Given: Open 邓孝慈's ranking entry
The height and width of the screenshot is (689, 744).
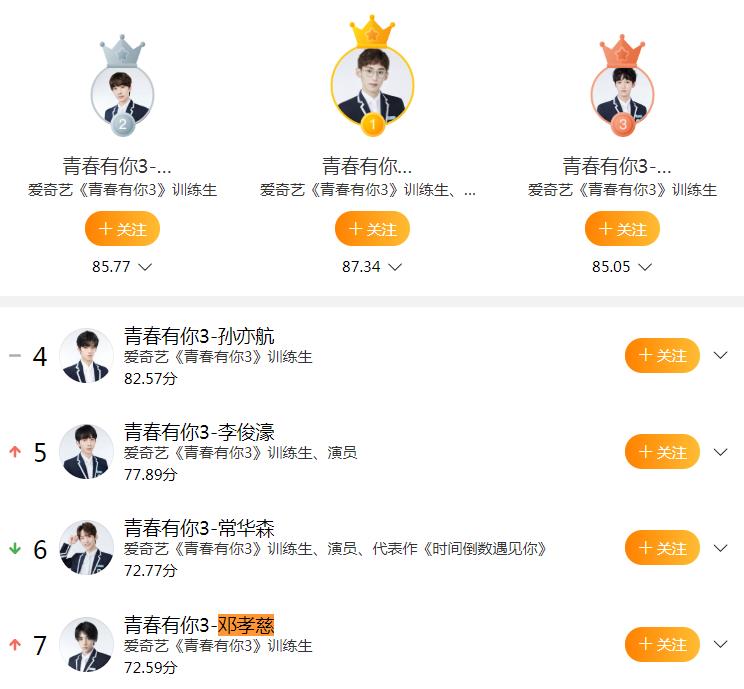Looking at the screenshot, I should pyautogui.click(x=199, y=625).
